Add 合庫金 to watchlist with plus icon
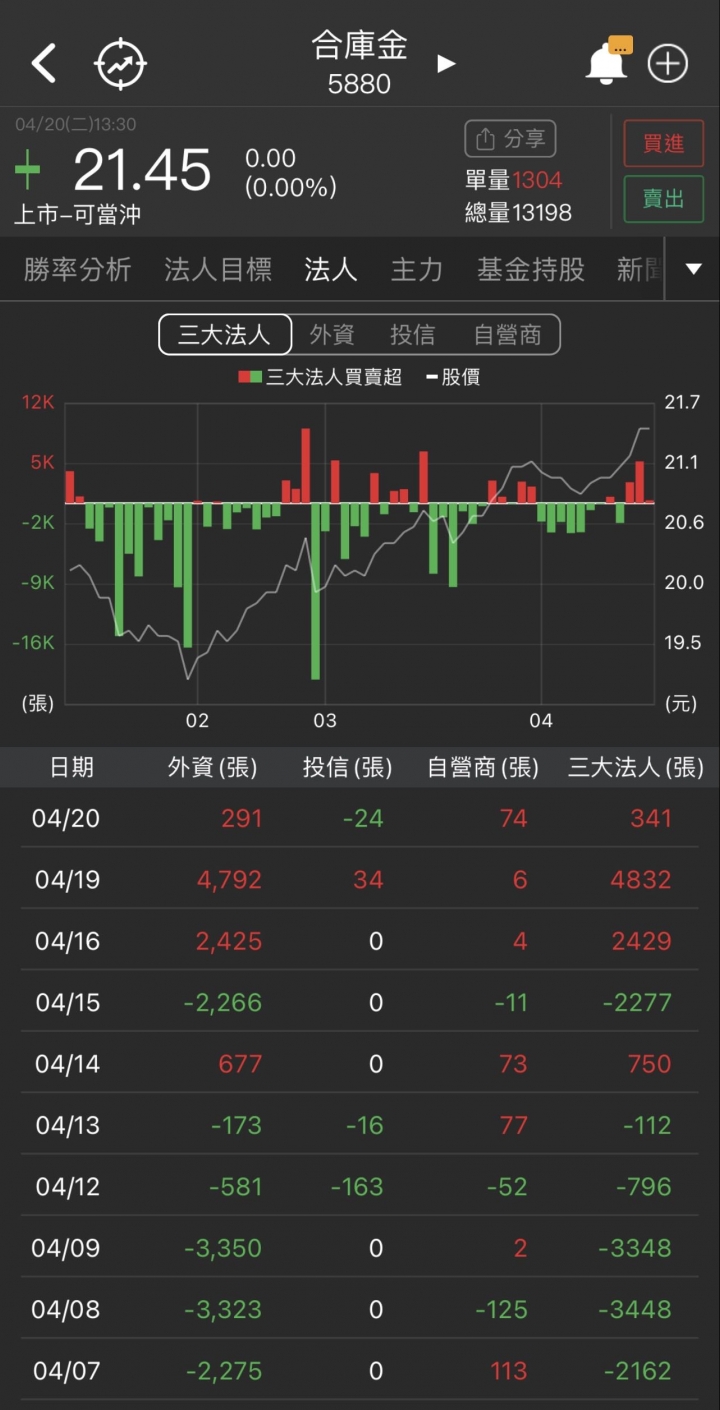Image resolution: width=720 pixels, height=1410 pixels. [668, 64]
